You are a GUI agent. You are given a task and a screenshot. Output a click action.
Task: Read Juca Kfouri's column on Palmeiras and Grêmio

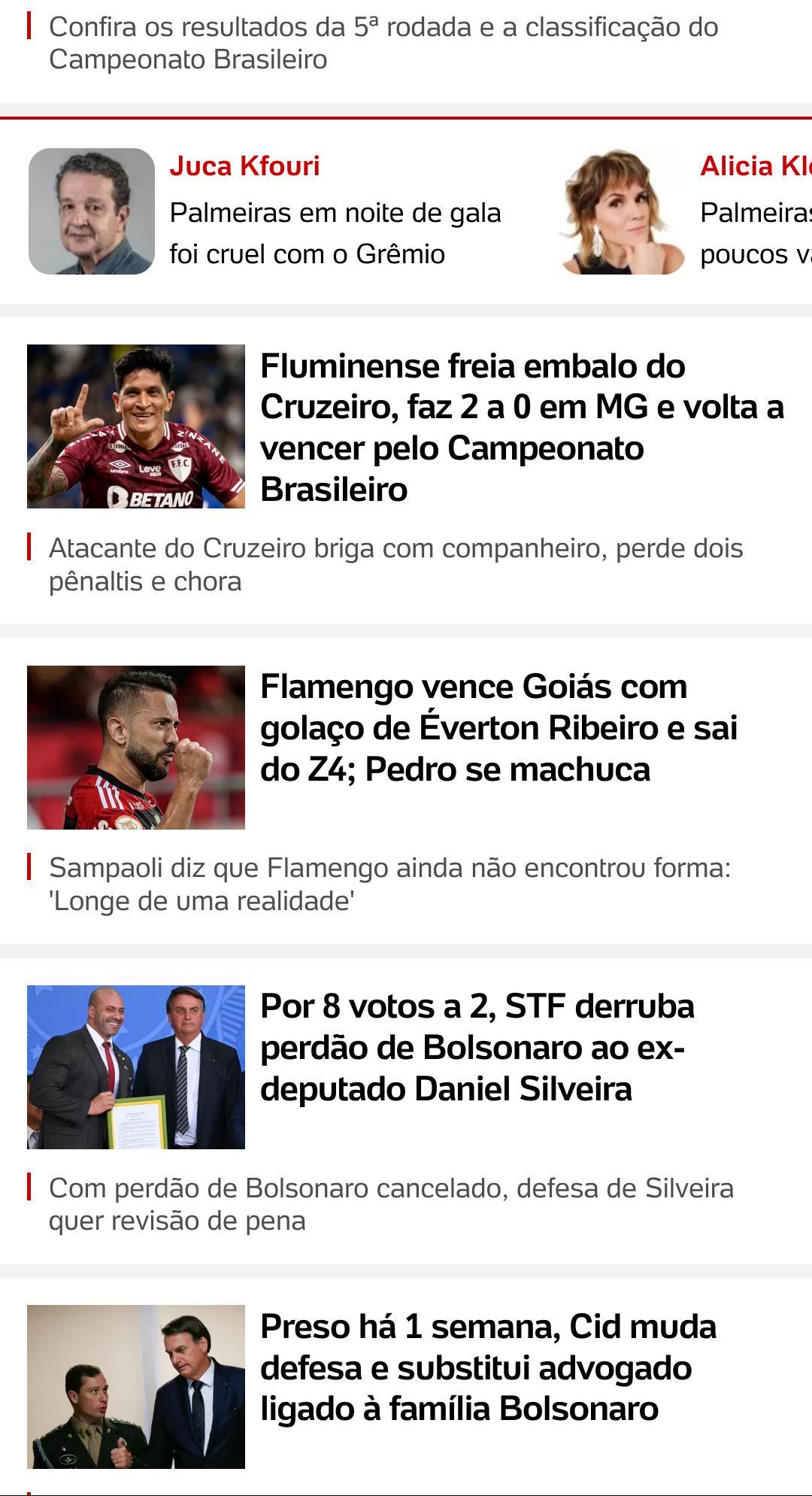(x=335, y=232)
